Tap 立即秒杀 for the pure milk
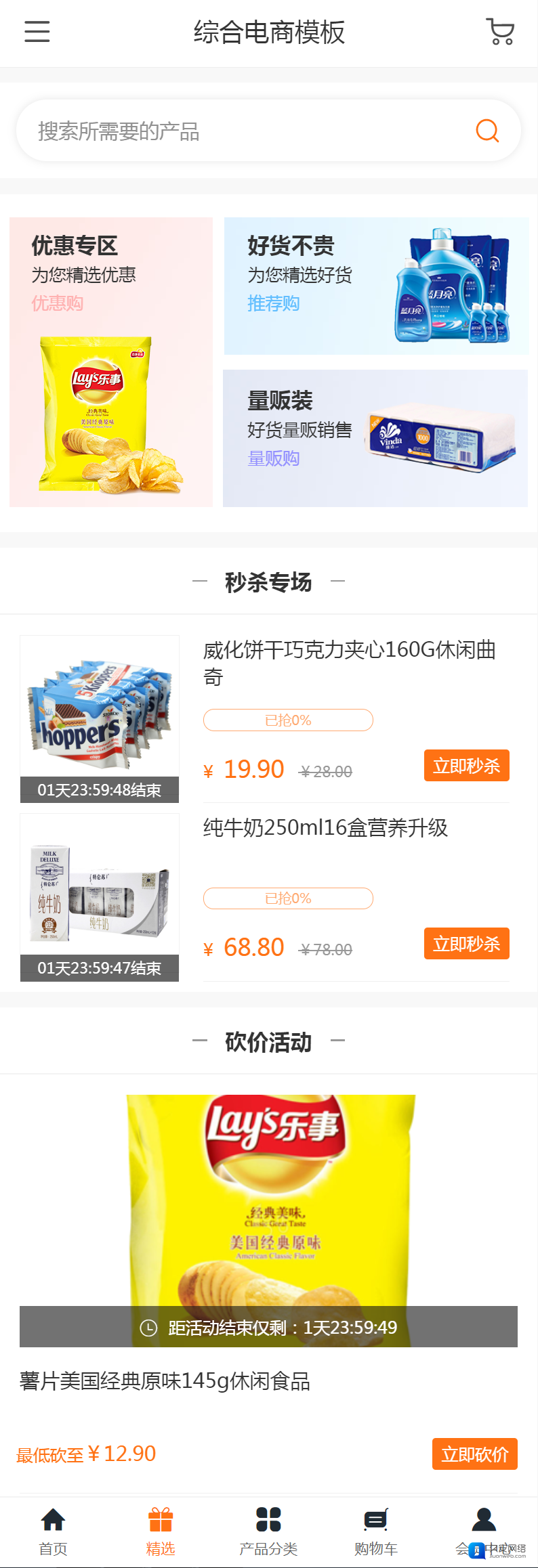 466,944
